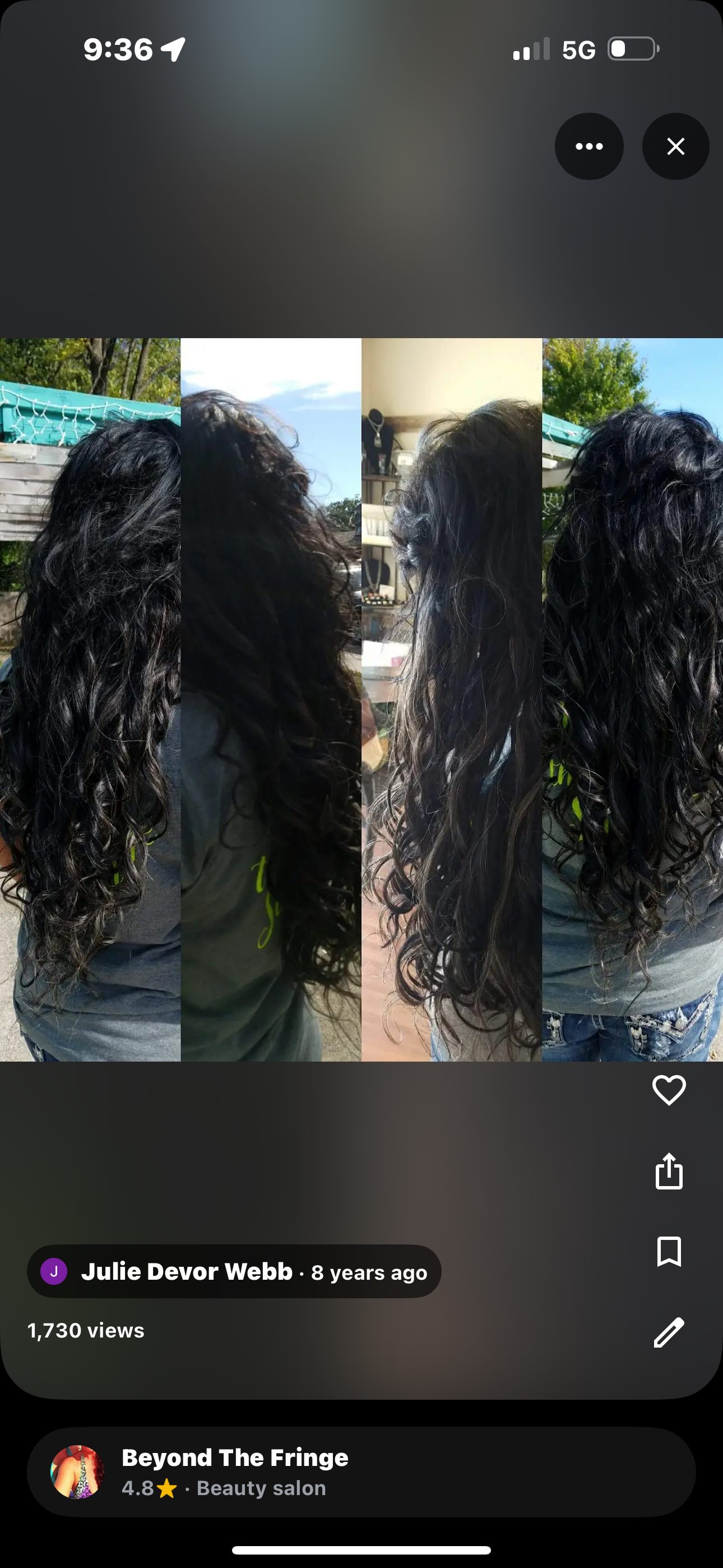This screenshot has width=723, height=1568.
Task: Close the photo viewer
Action: click(675, 146)
